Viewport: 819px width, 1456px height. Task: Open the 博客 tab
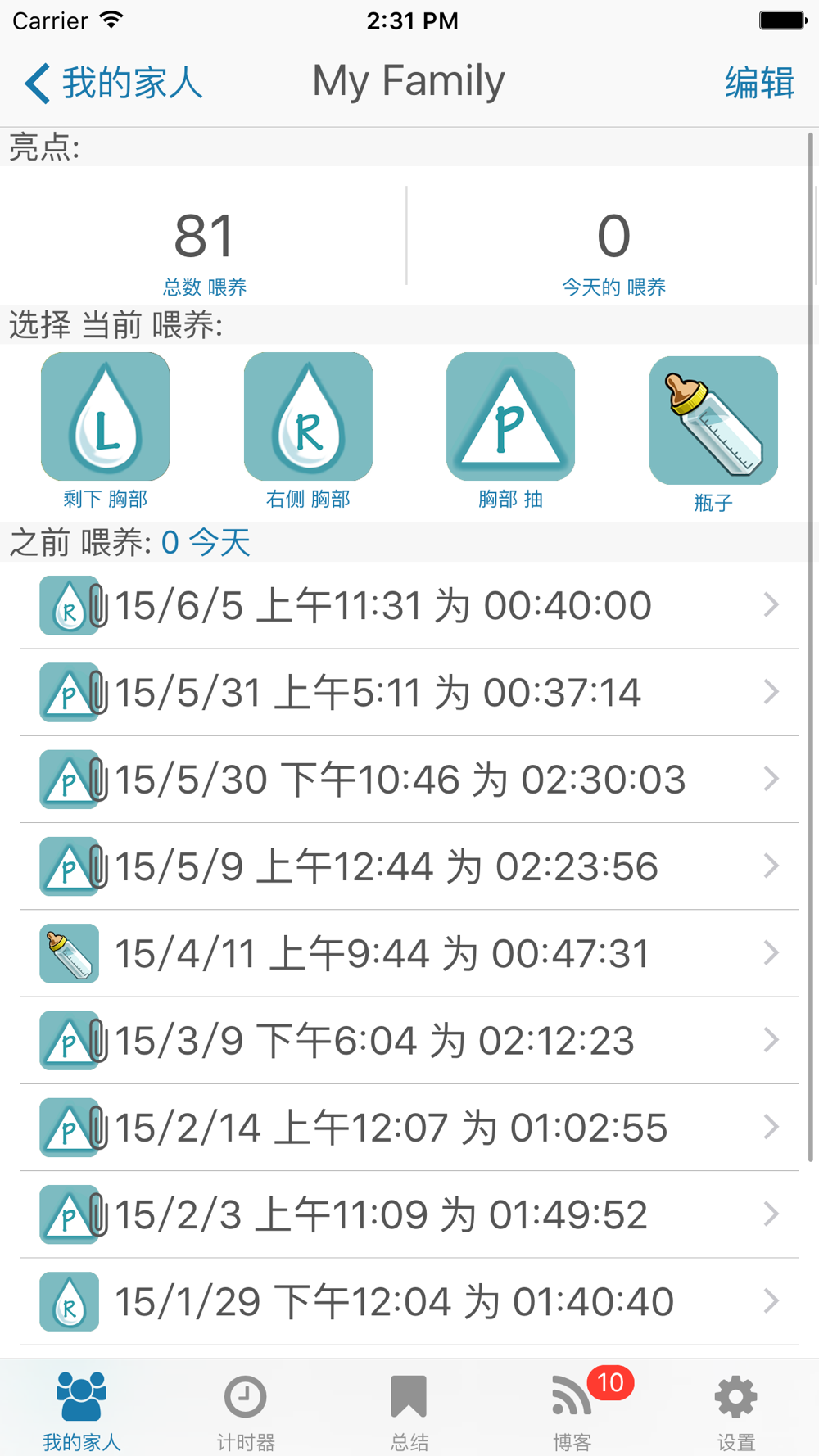point(572,1410)
